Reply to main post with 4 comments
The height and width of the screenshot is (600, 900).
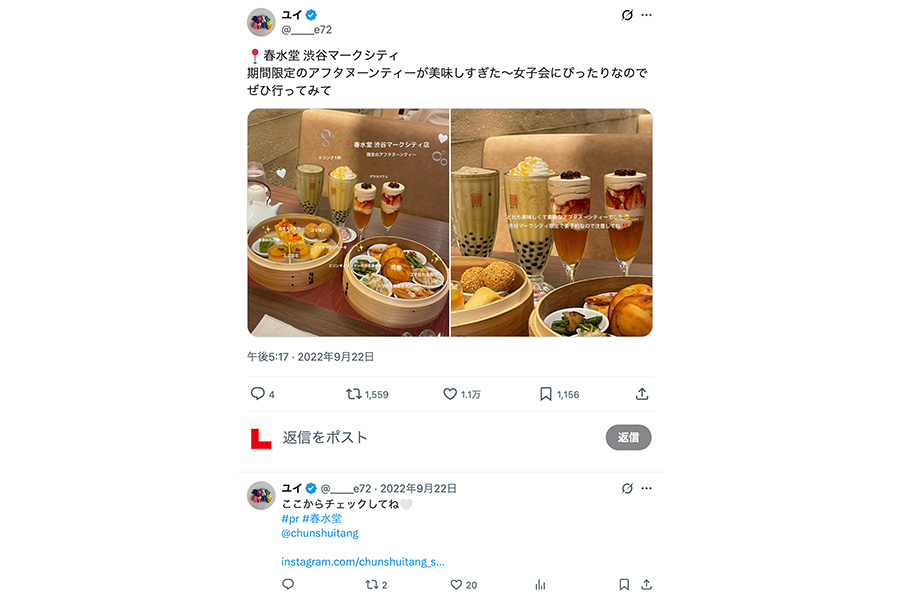258,394
